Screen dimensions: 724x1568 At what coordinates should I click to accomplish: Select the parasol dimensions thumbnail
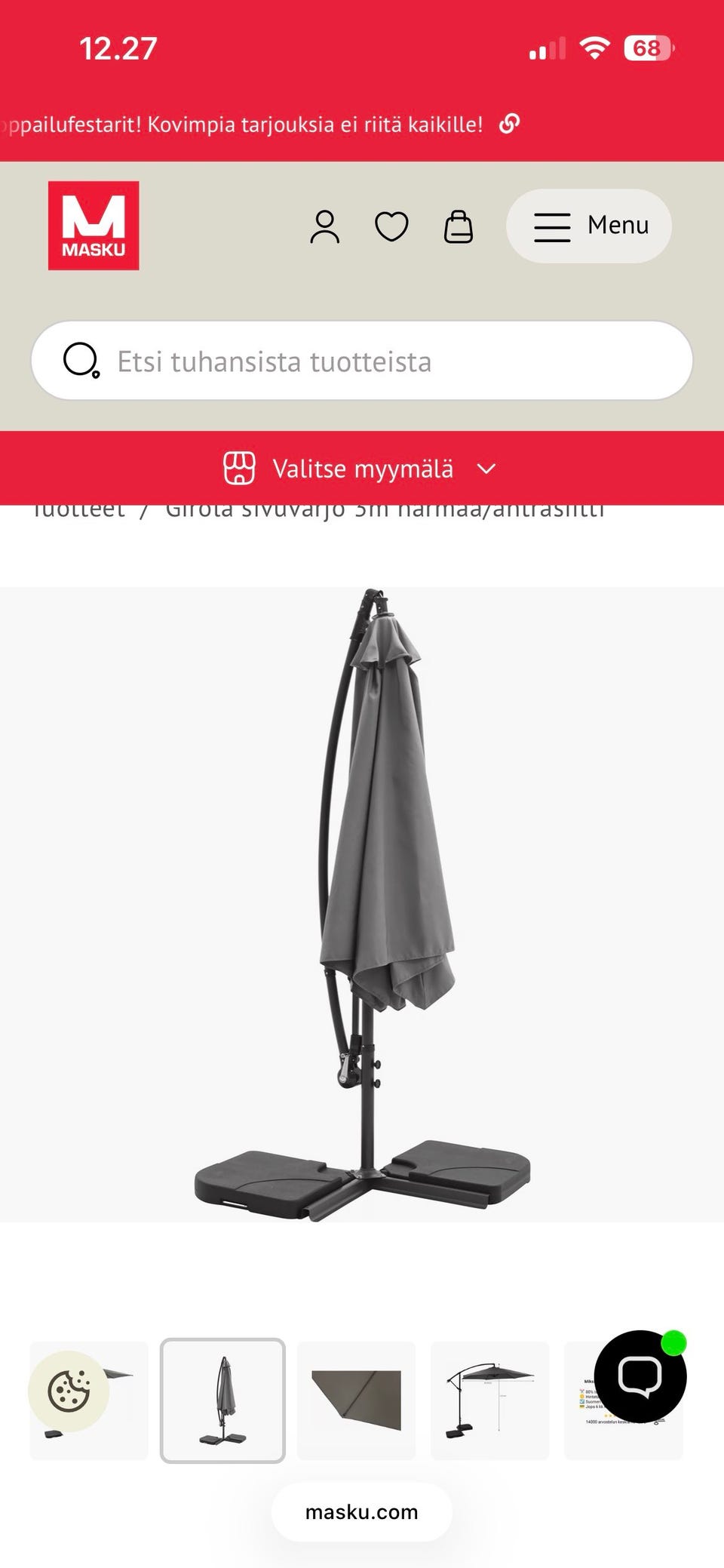(489, 1400)
